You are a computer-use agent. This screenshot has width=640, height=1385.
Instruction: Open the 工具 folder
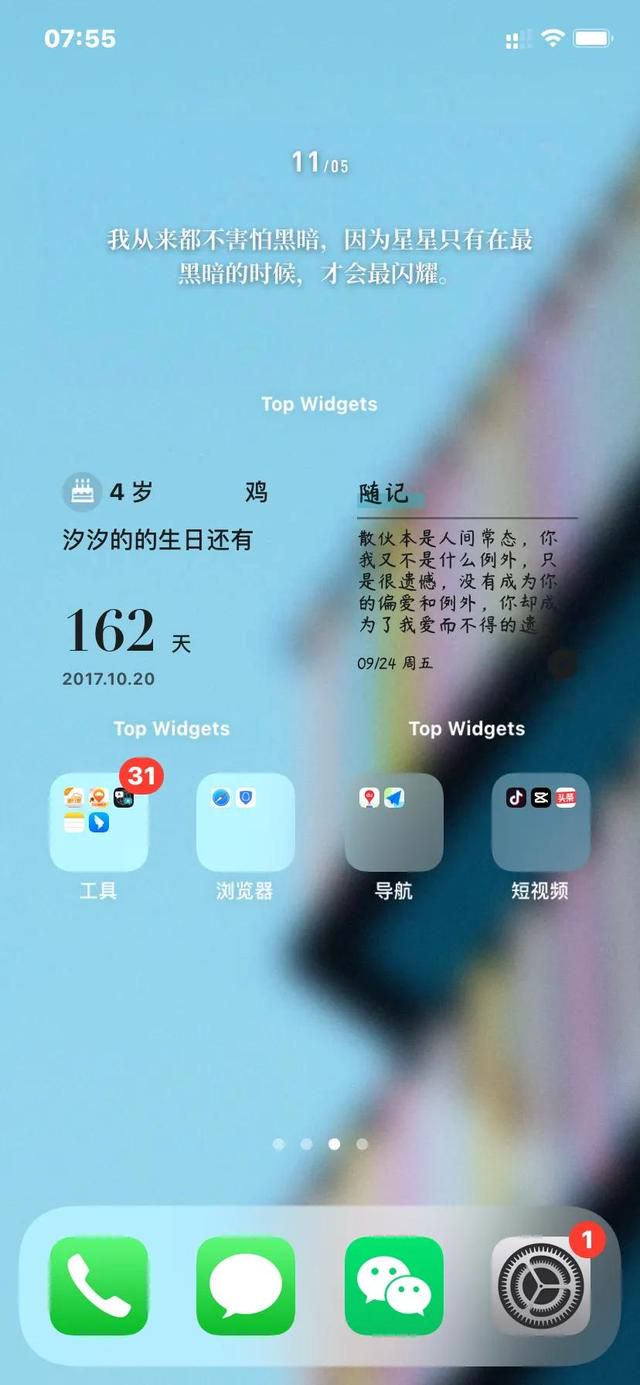pyautogui.click(x=99, y=822)
